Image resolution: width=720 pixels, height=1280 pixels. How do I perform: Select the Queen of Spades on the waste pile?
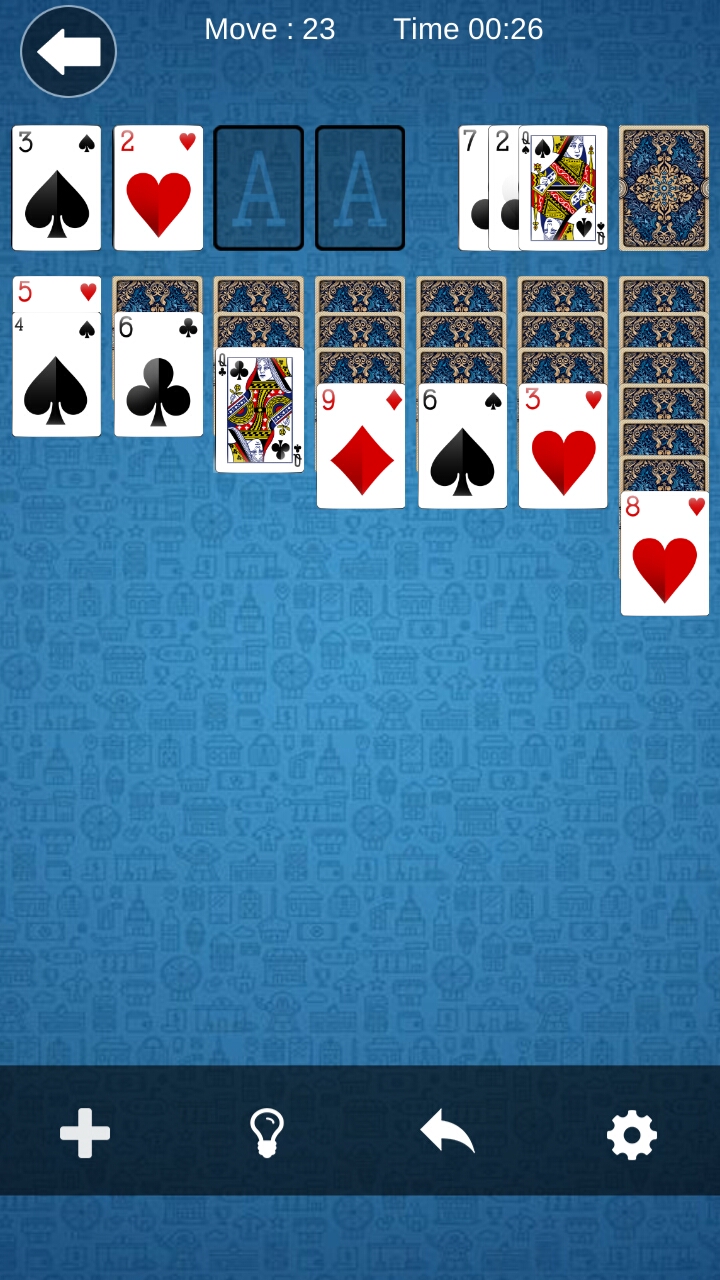(x=562, y=187)
